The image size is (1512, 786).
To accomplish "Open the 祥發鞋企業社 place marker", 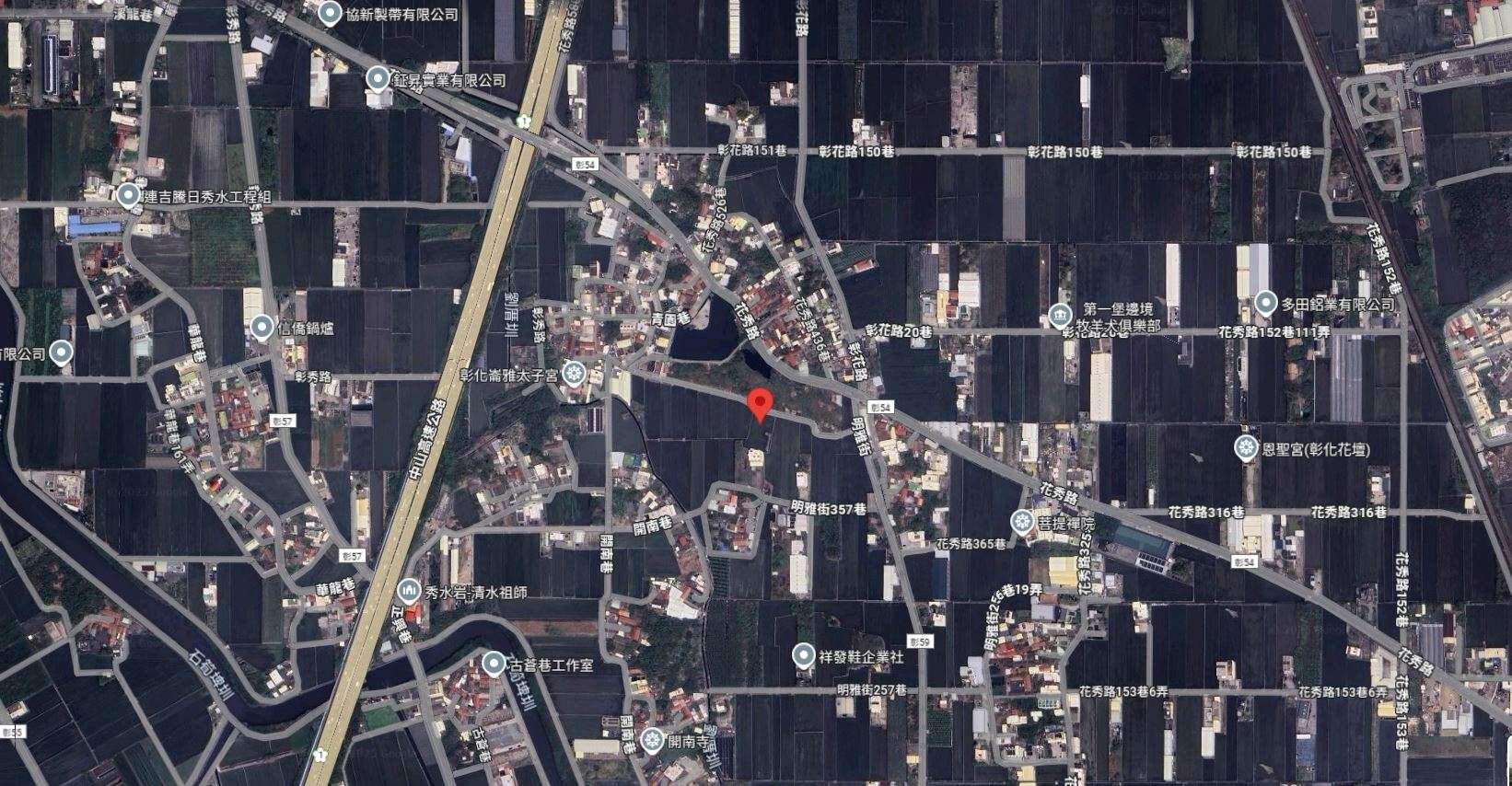I will pos(804,655).
